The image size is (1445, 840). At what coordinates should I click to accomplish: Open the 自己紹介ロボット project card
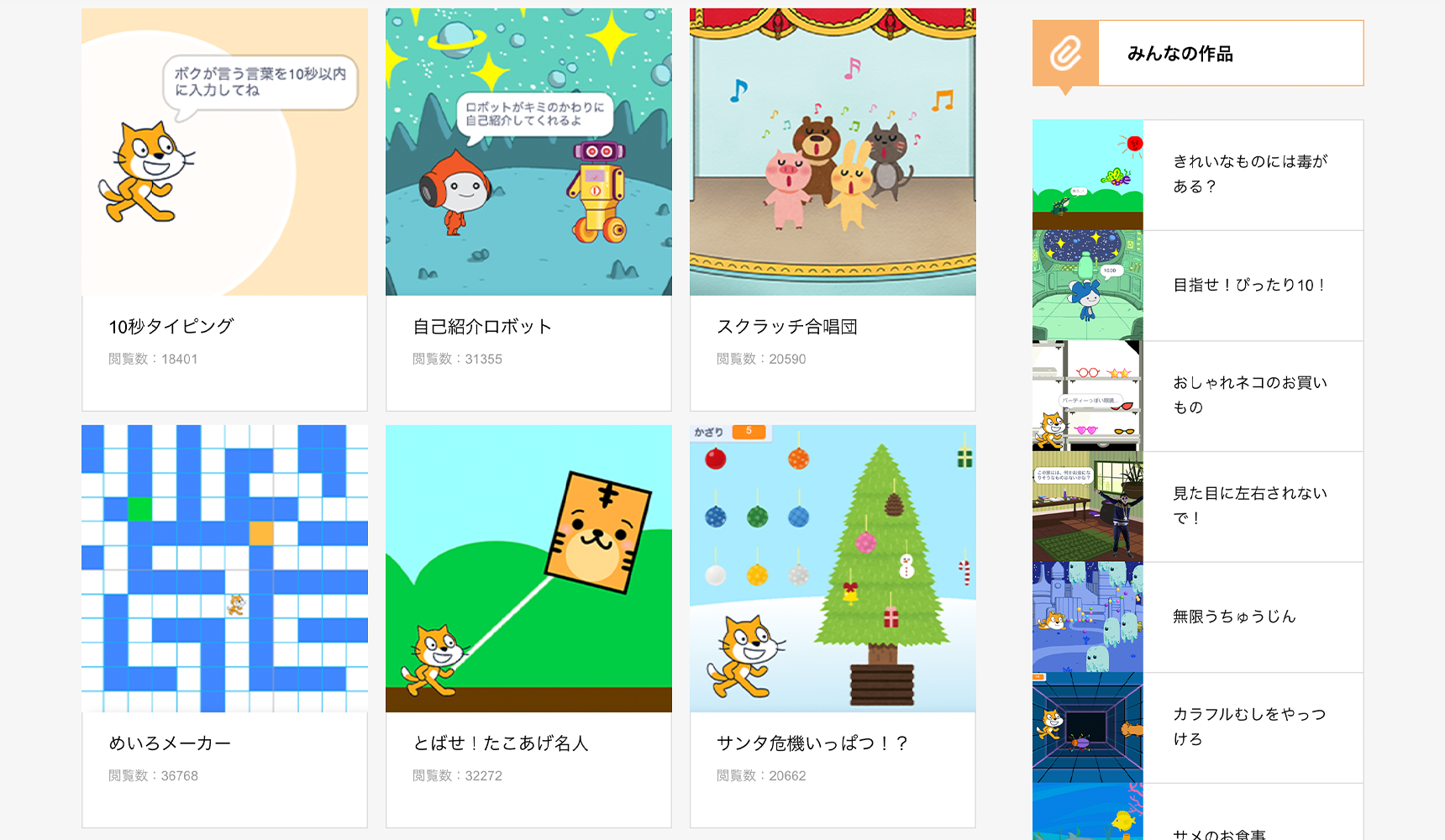pos(528,210)
